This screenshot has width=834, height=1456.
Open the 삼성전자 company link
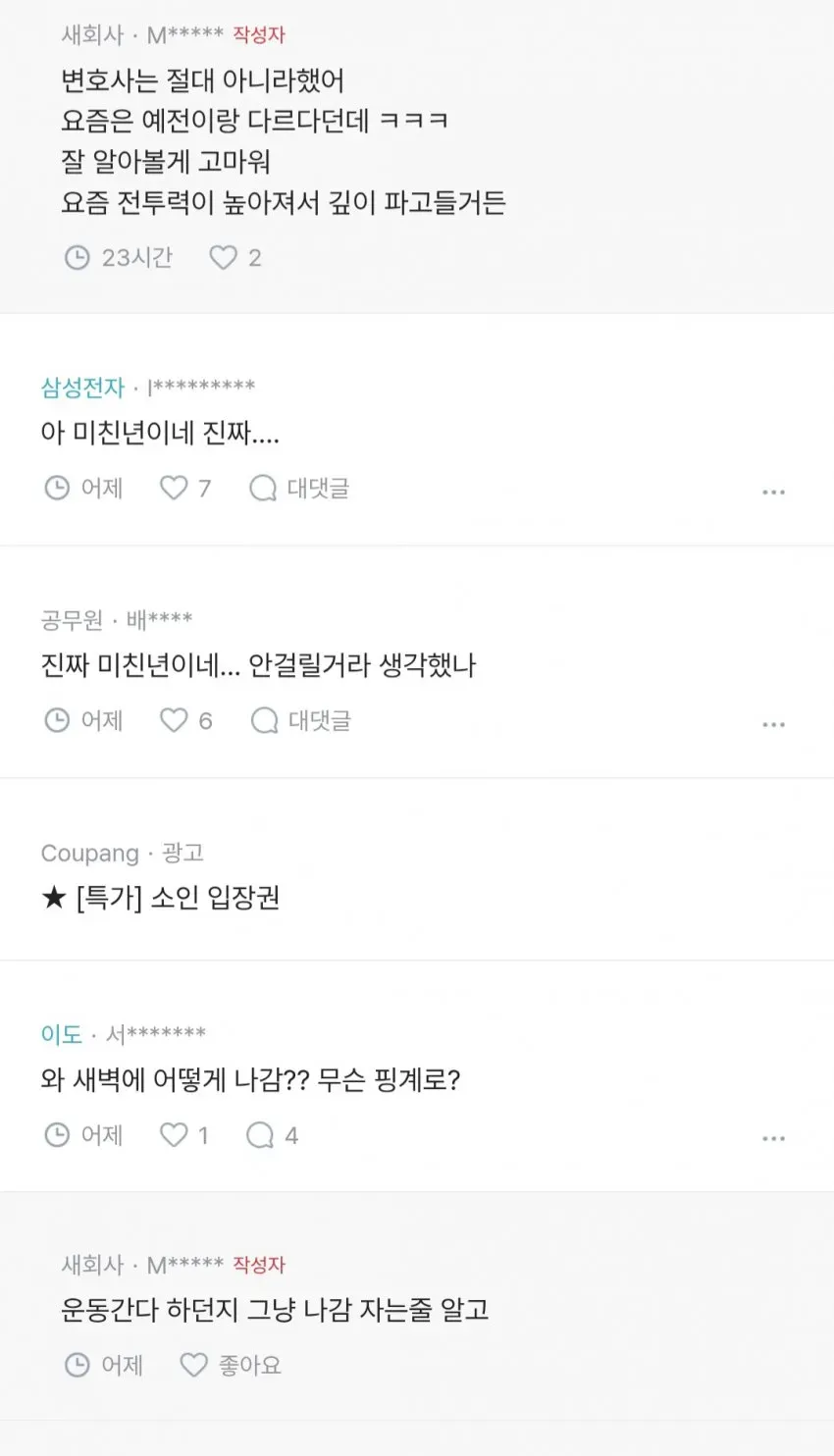pos(82,388)
